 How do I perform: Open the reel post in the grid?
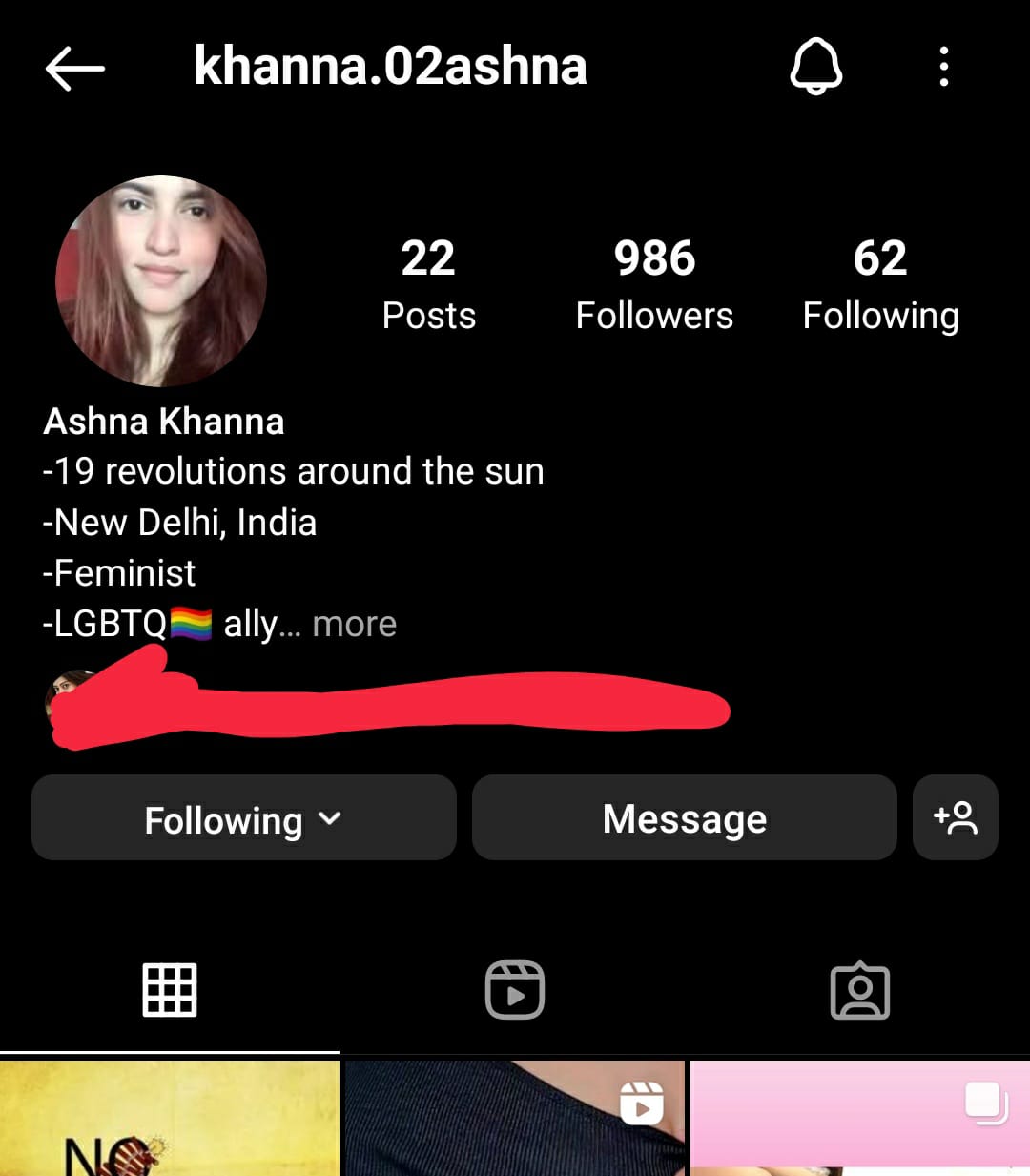pyautogui.click(x=515, y=1118)
